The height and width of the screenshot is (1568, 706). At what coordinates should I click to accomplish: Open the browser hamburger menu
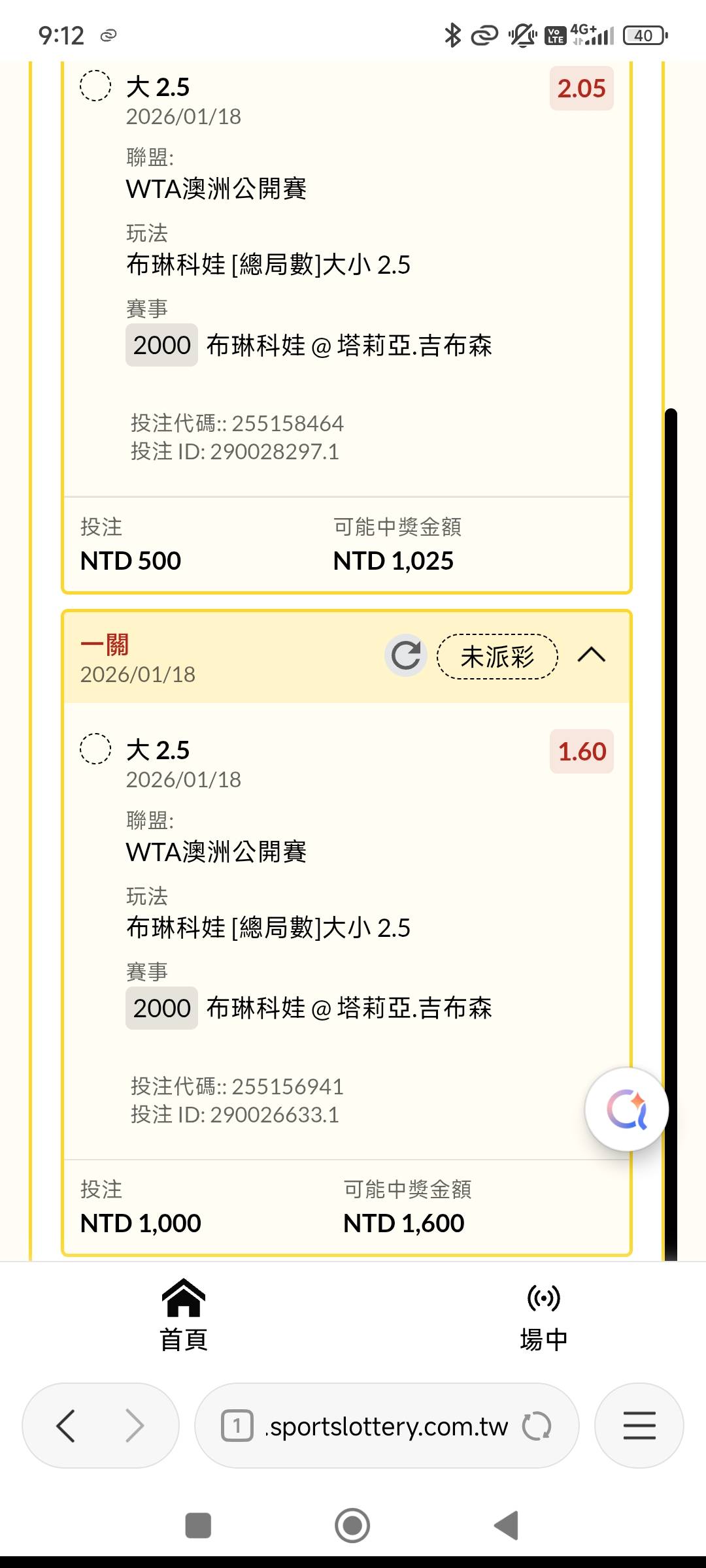(639, 1426)
